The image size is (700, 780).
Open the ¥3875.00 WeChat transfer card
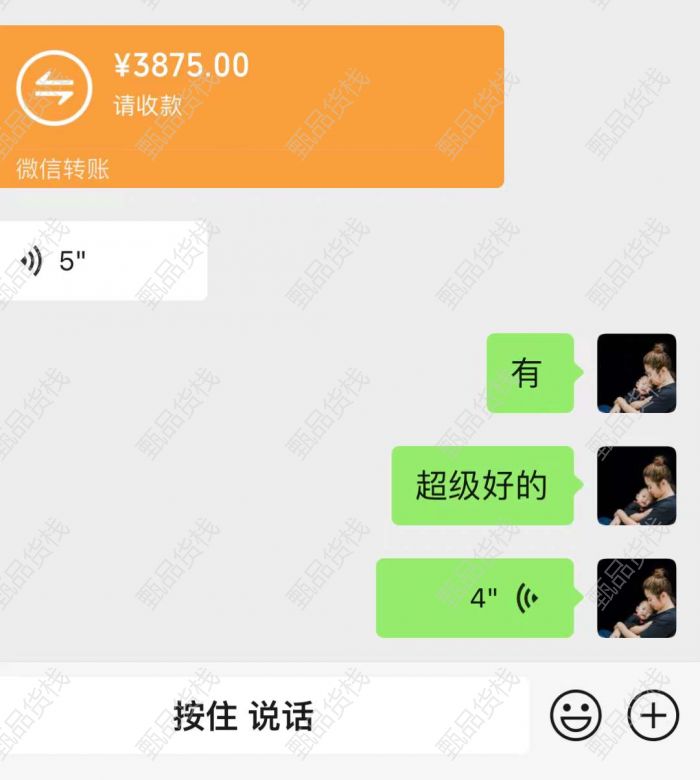tap(250, 105)
